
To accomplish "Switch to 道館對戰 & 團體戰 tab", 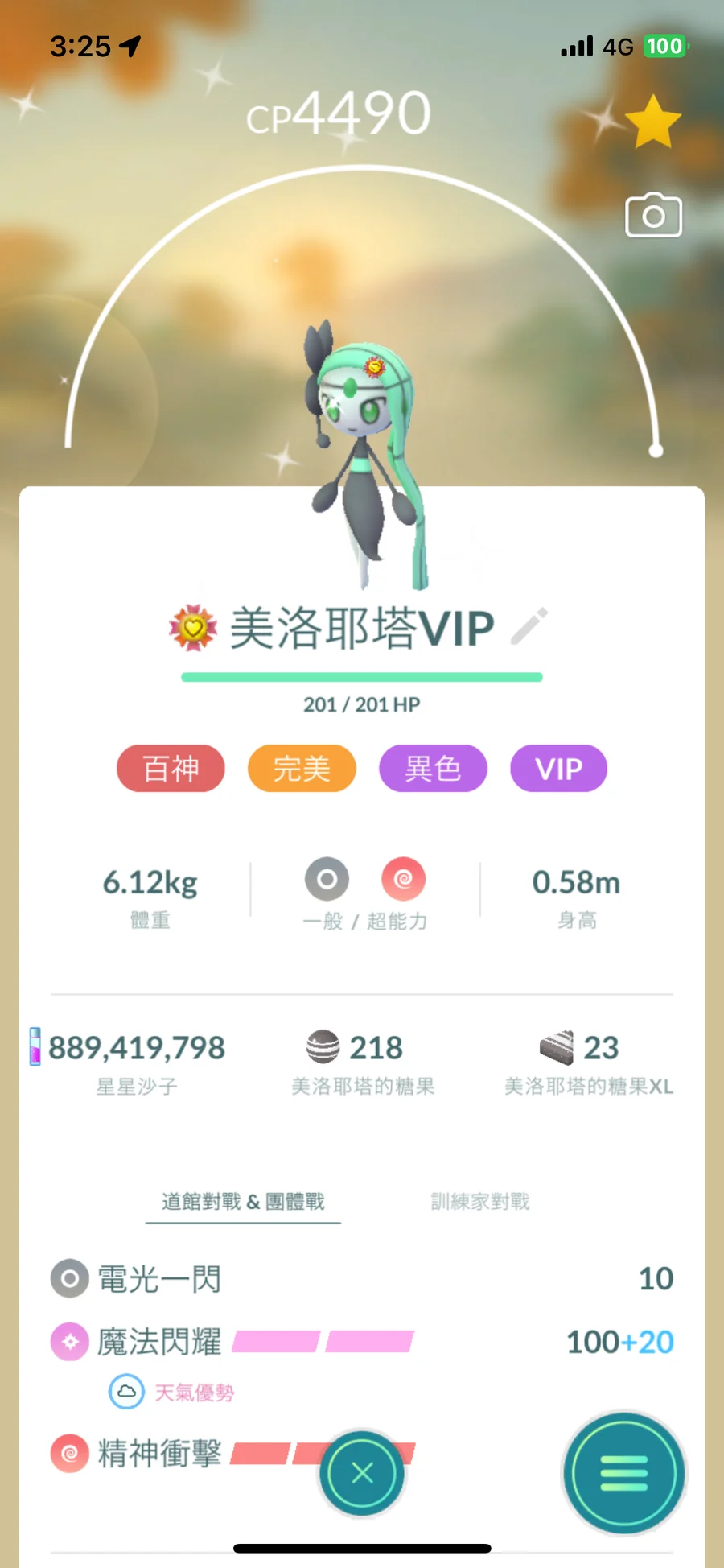I will (x=243, y=1201).
